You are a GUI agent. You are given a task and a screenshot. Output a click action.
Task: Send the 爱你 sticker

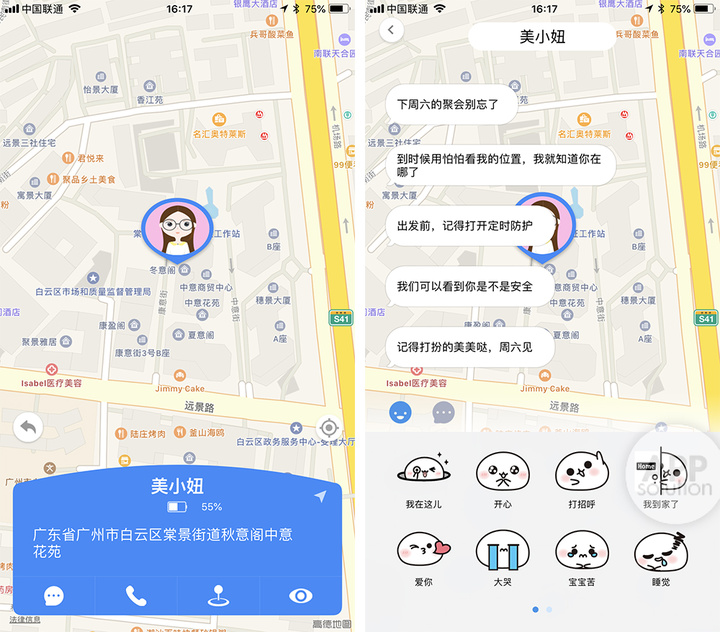click(x=423, y=556)
